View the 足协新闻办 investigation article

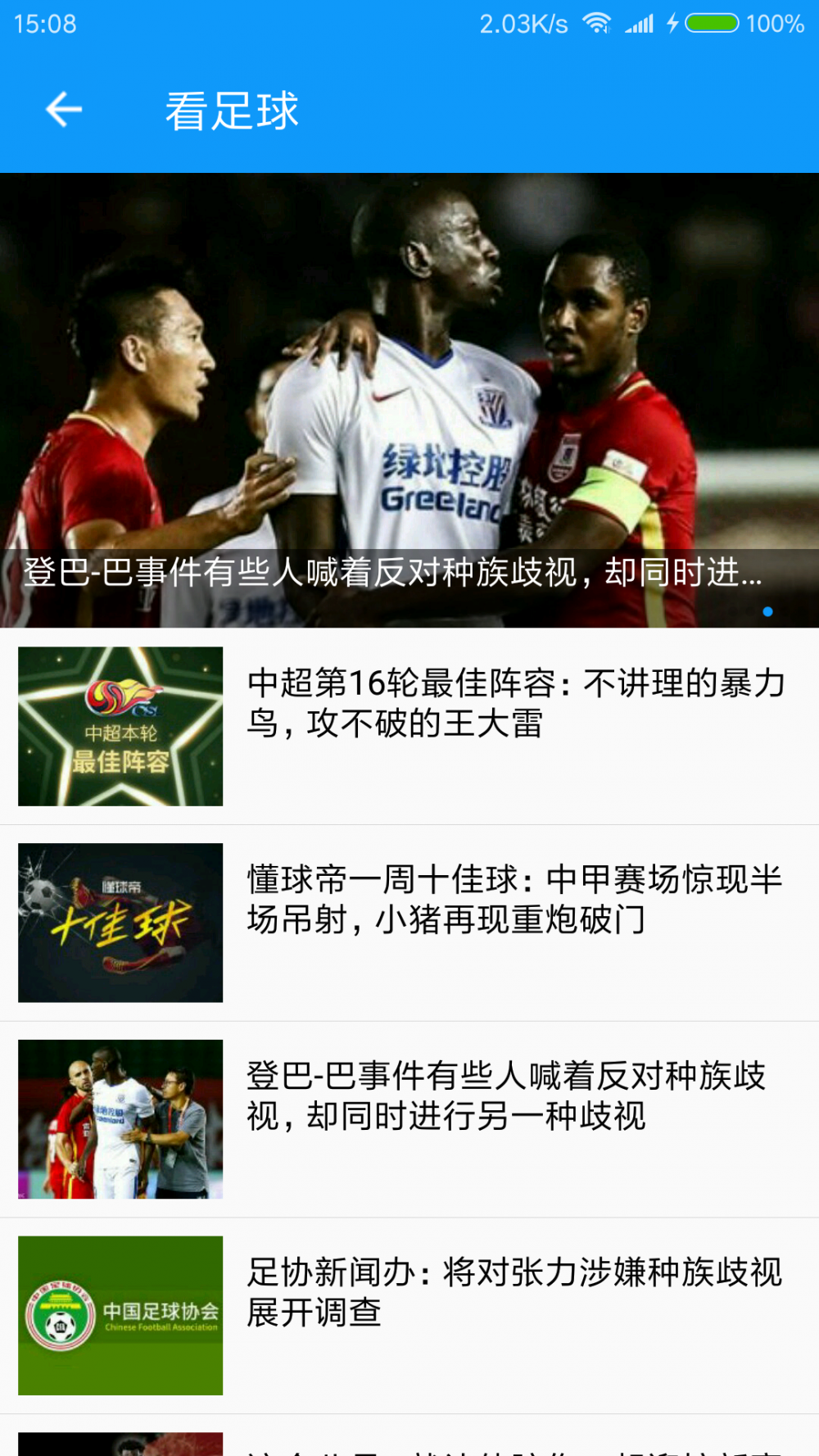(x=409, y=1317)
